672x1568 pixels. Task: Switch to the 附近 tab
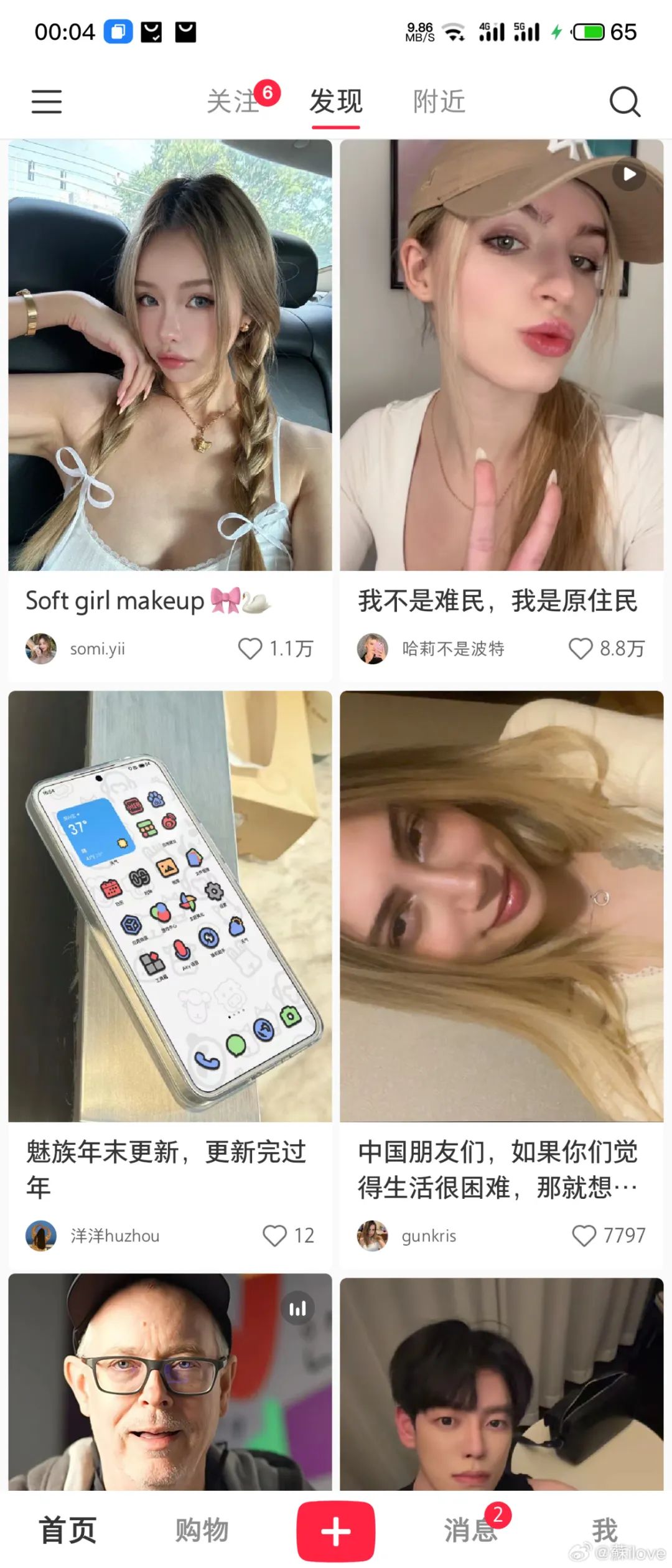(x=439, y=101)
